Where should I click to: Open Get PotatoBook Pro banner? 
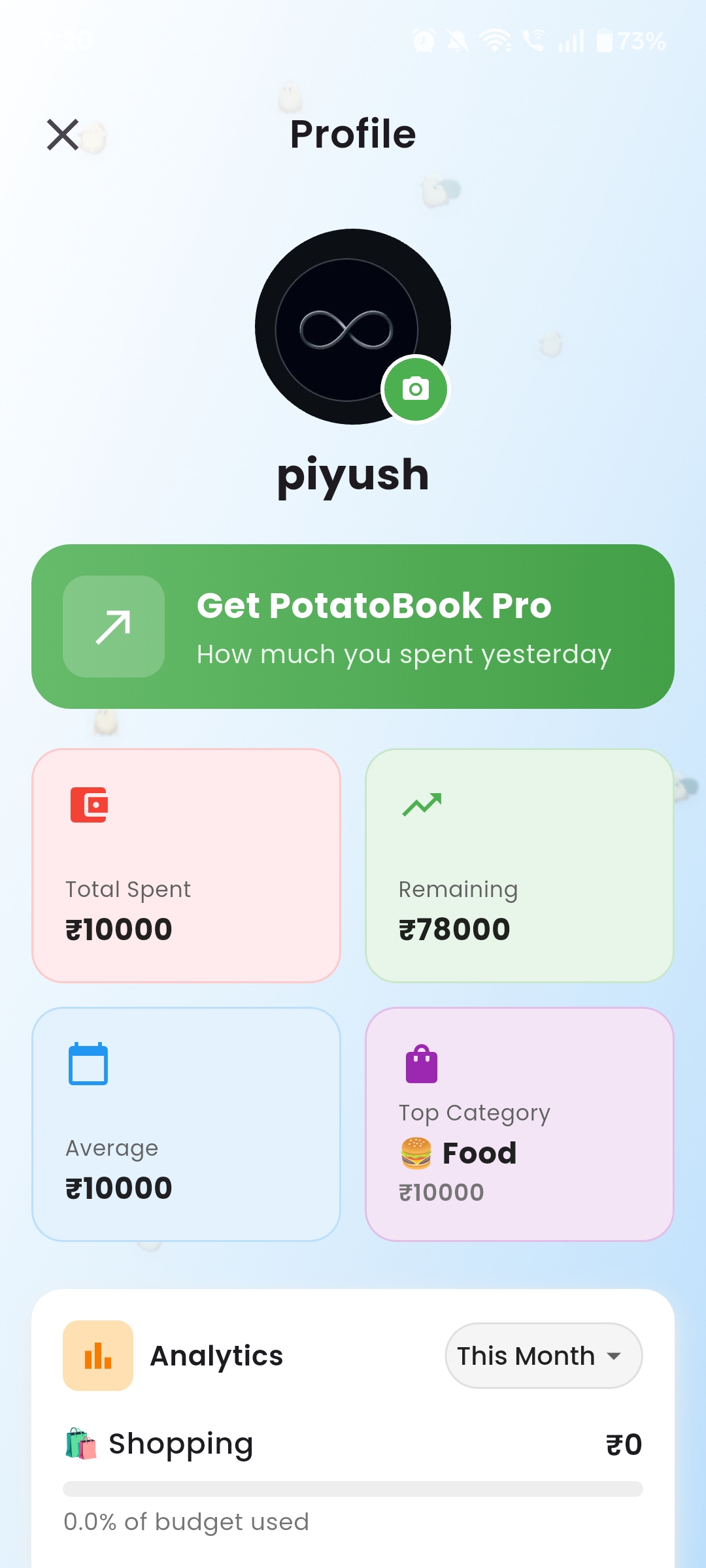click(353, 626)
